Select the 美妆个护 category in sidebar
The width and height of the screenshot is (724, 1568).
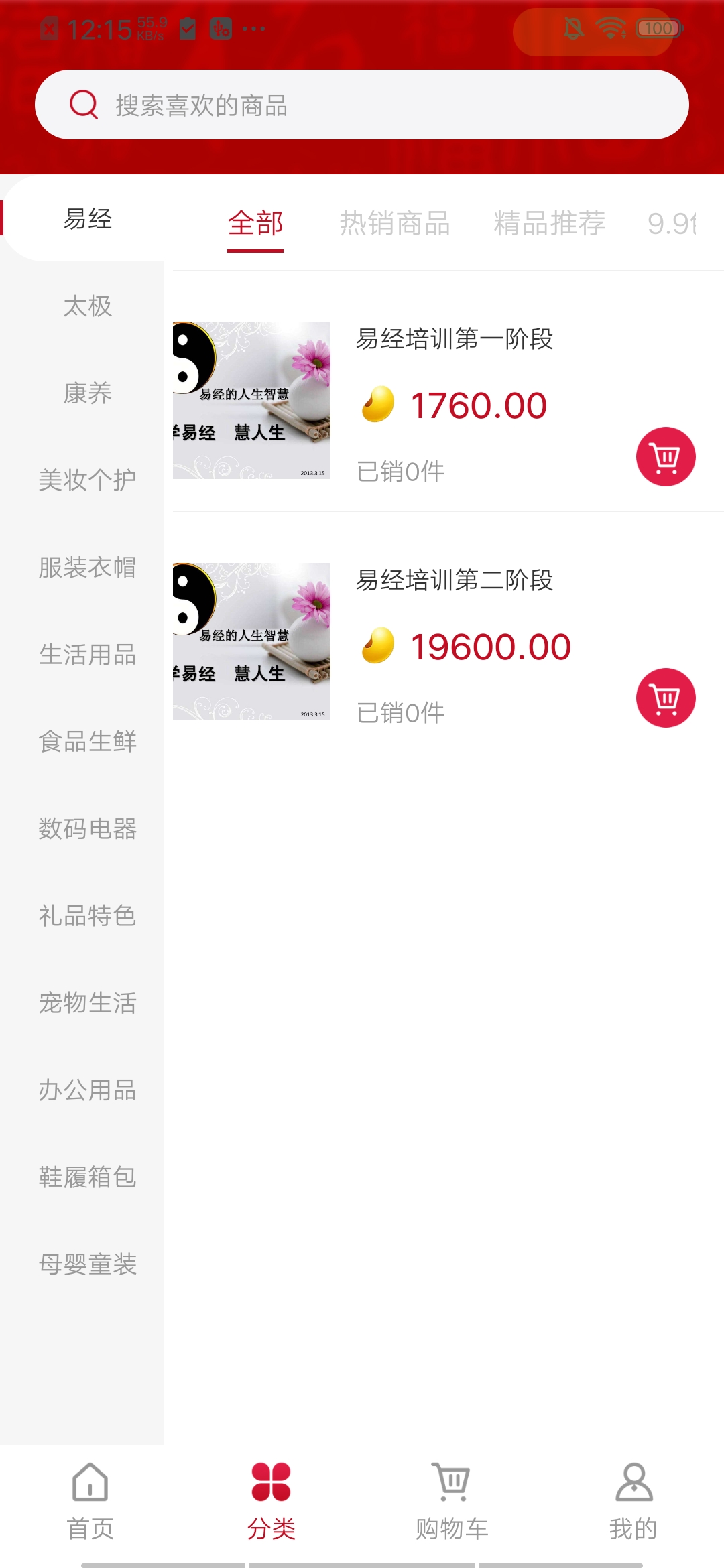click(87, 480)
